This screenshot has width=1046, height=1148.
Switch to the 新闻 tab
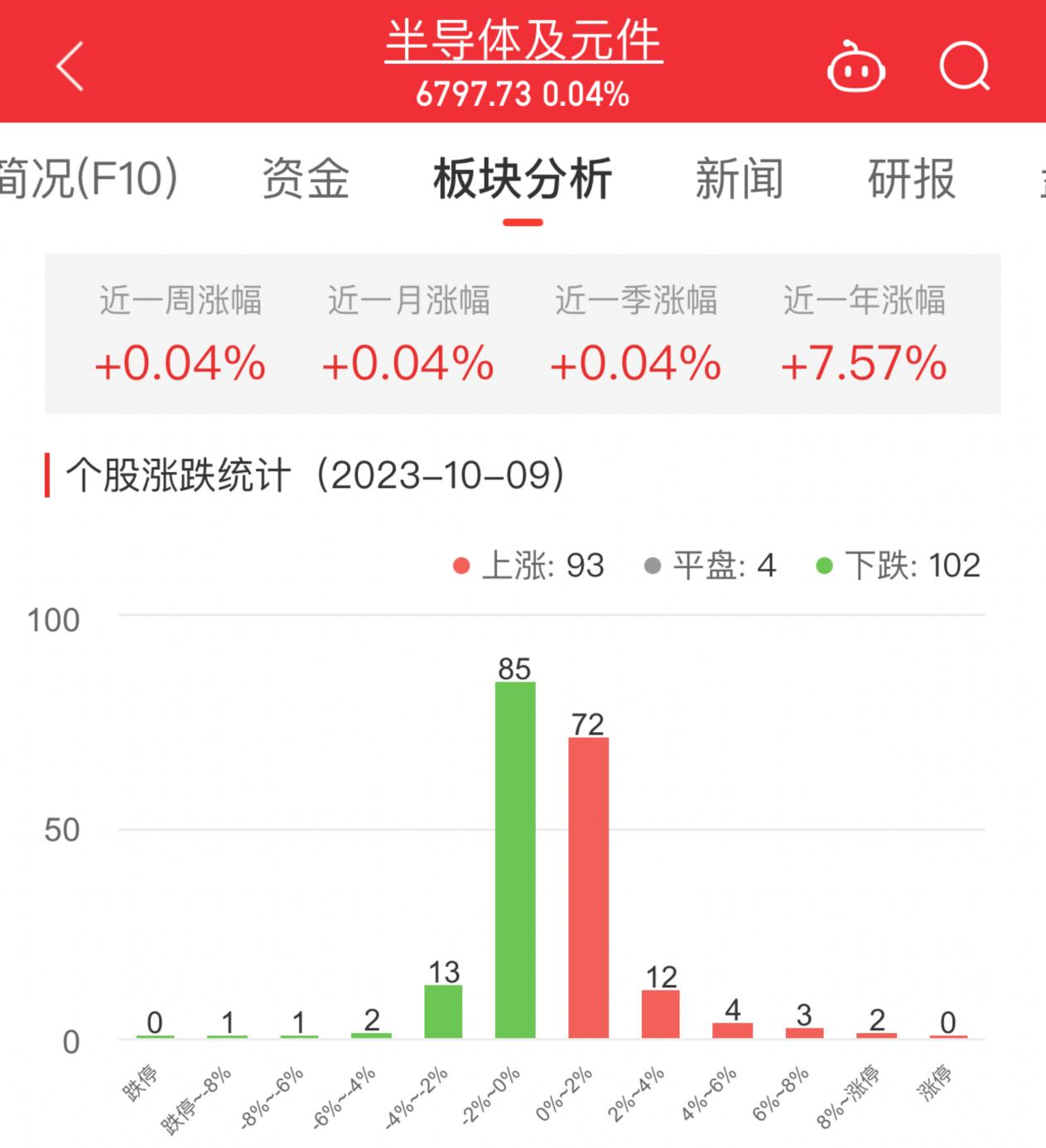(739, 179)
